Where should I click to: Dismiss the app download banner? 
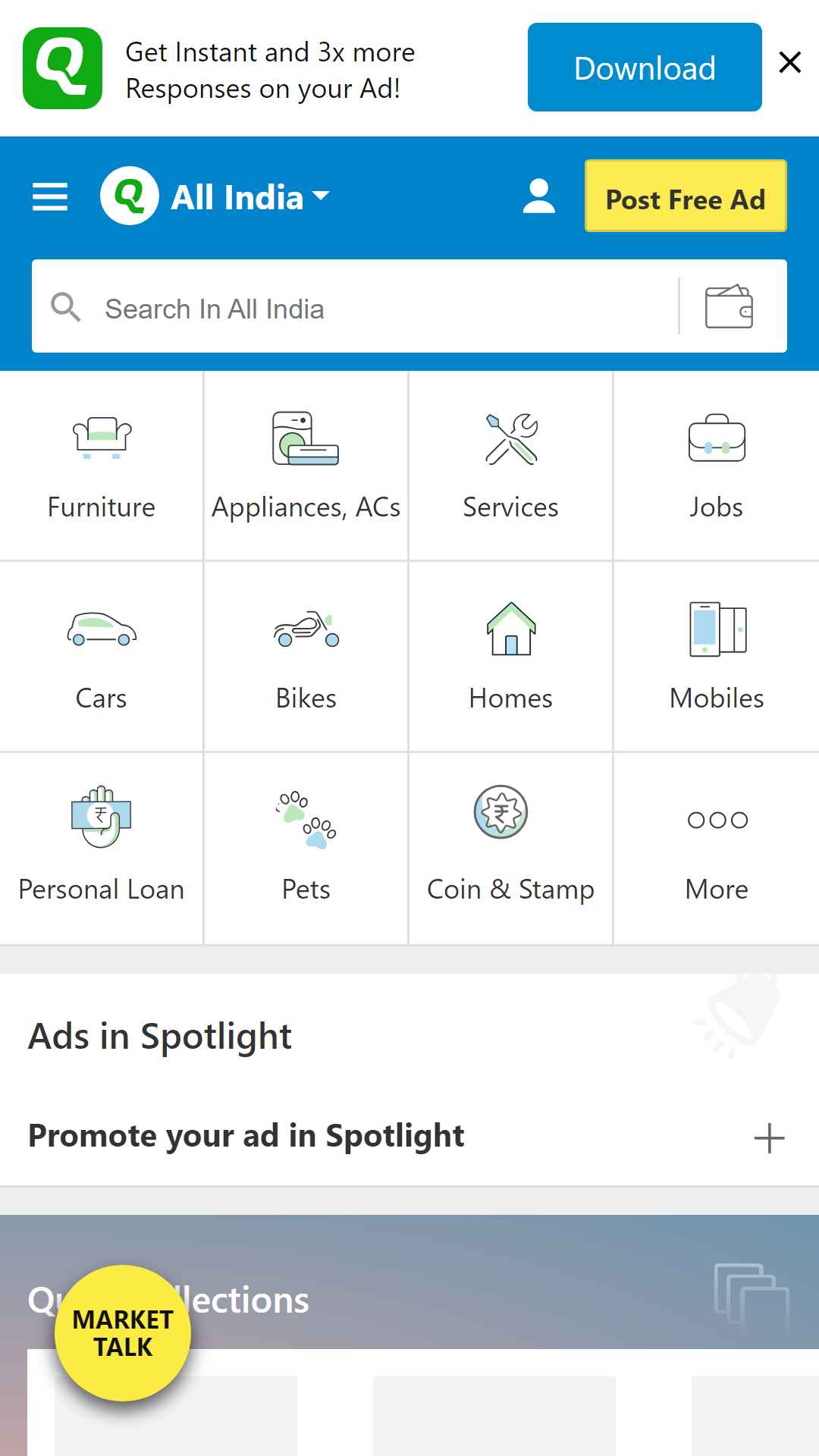tap(790, 62)
